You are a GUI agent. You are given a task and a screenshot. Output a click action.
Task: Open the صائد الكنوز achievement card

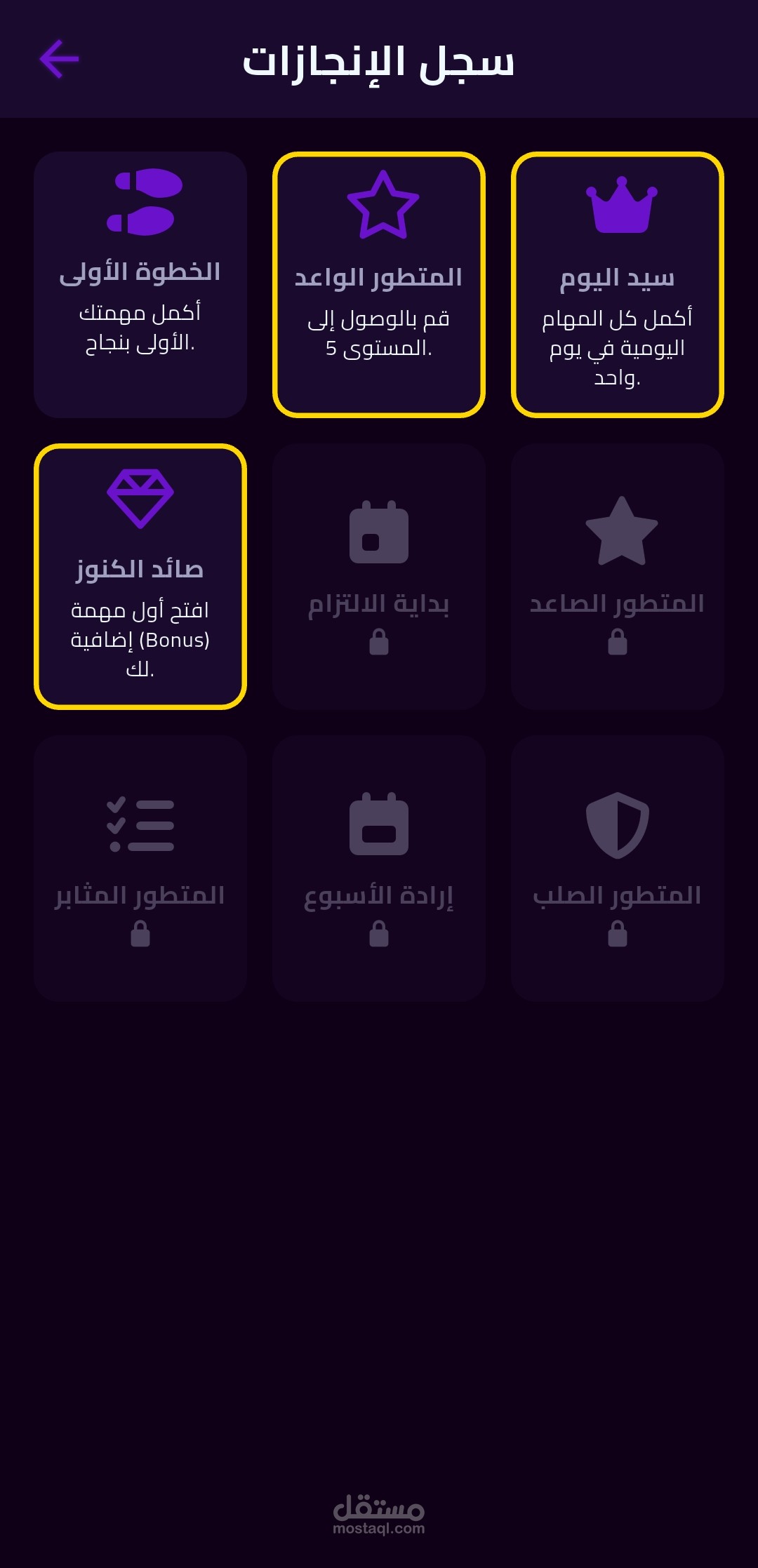click(140, 577)
